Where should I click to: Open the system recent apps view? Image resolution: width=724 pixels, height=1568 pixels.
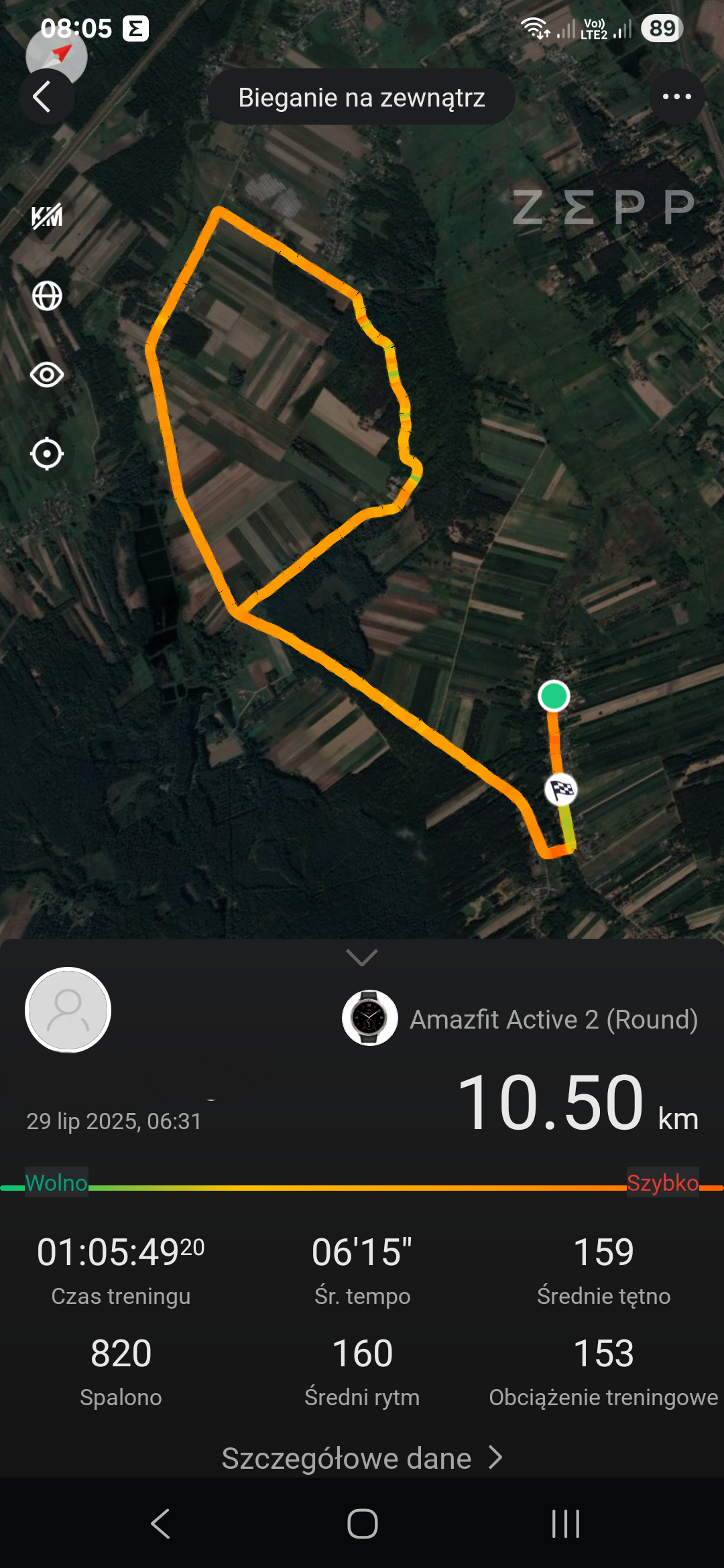click(x=565, y=1524)
